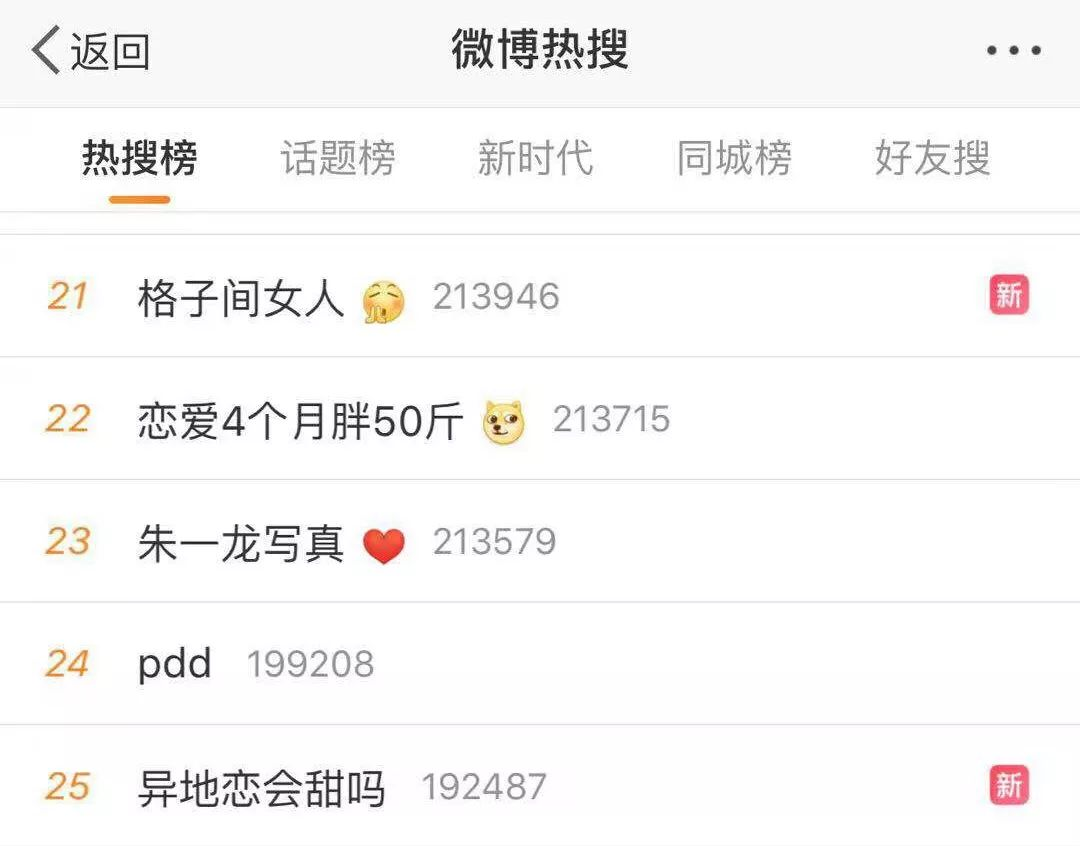This screenshot has height=846, width=1080.
Task: Open the 同城榜 tab
Action: [733, 158]
